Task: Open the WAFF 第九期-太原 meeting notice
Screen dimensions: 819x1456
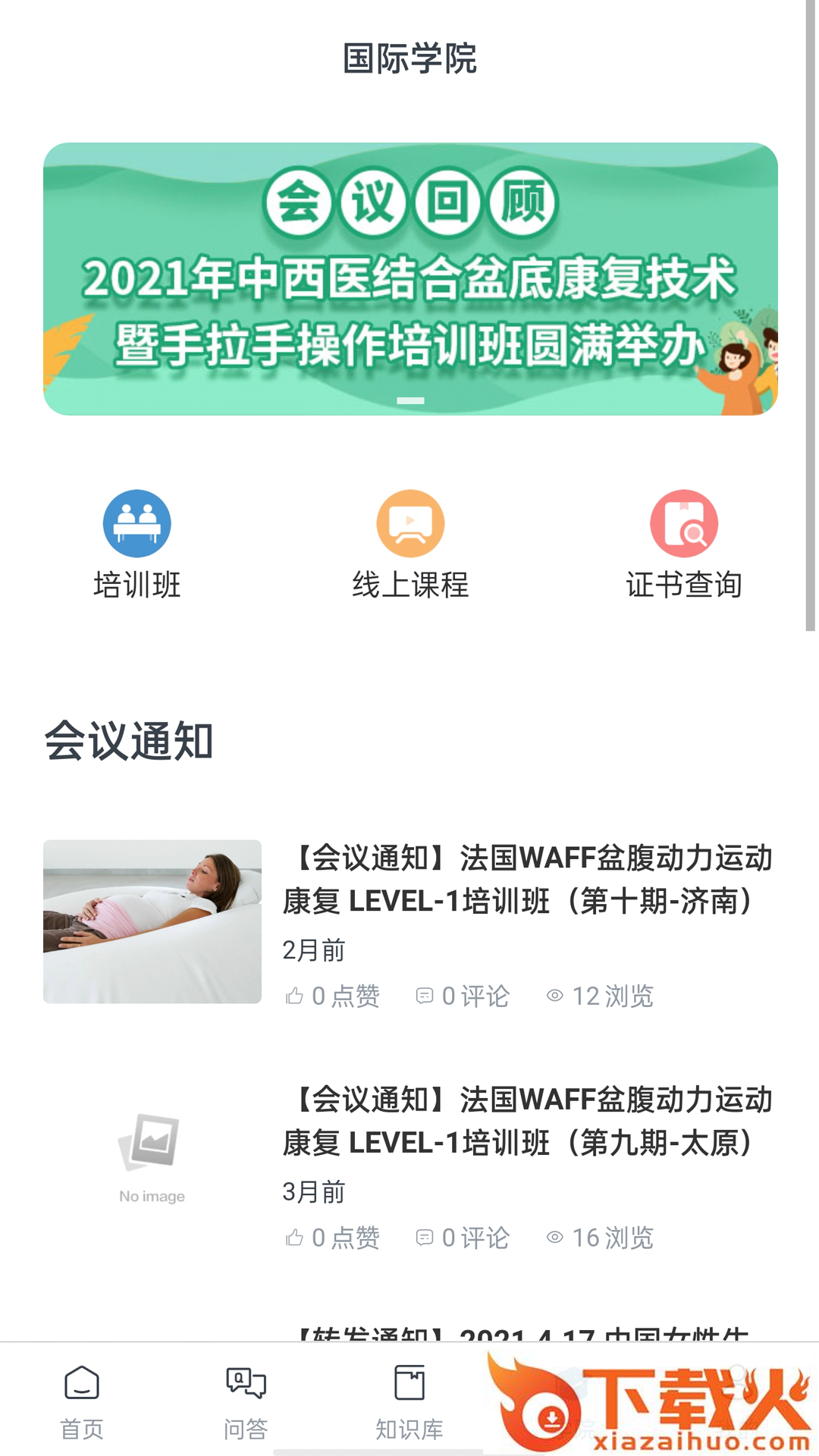Action: [526, 1121]
